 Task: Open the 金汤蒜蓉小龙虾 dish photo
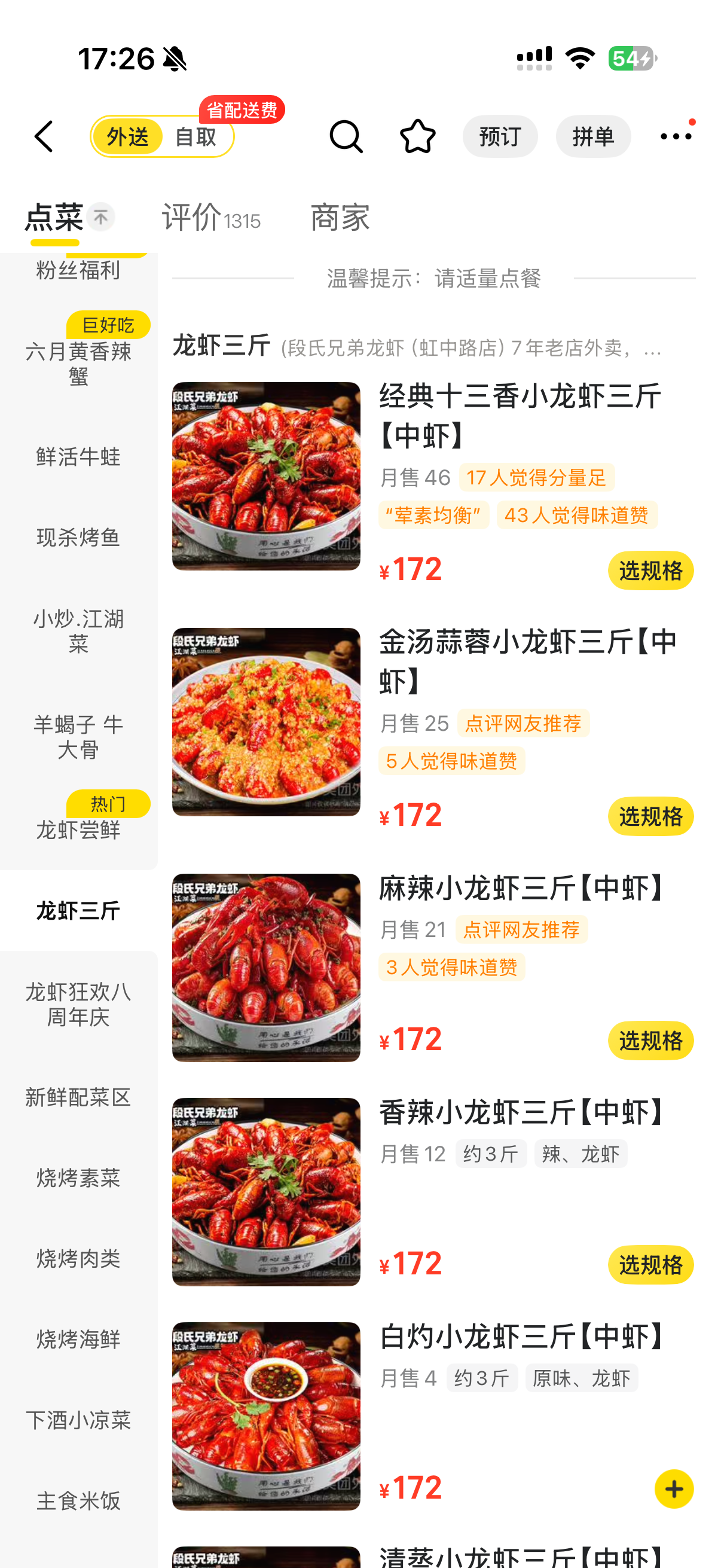pos(266,722)
